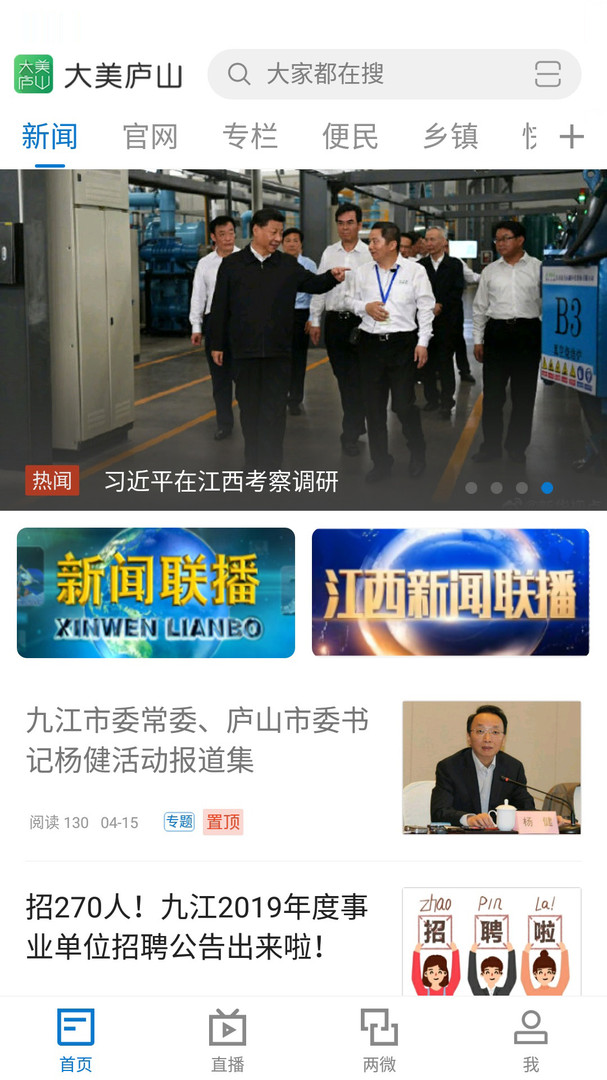Screen dimensions: 607x1080
Task: Open the 新闻联播 tile
Action: pyautogui.click(x=156, y=592)
